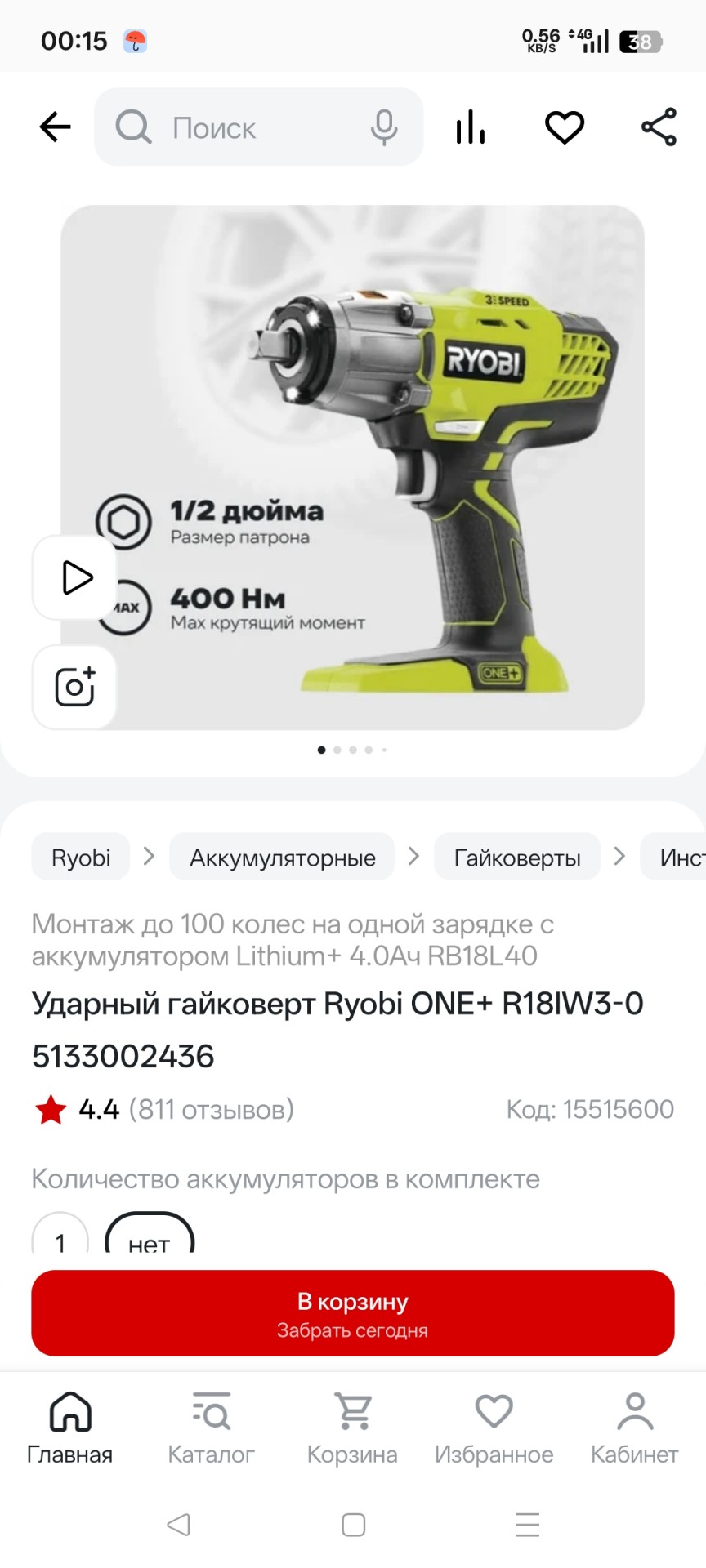Switch to the Корзина tab
Viewport: 706px width, 1568px height.
click(352, 1428)
